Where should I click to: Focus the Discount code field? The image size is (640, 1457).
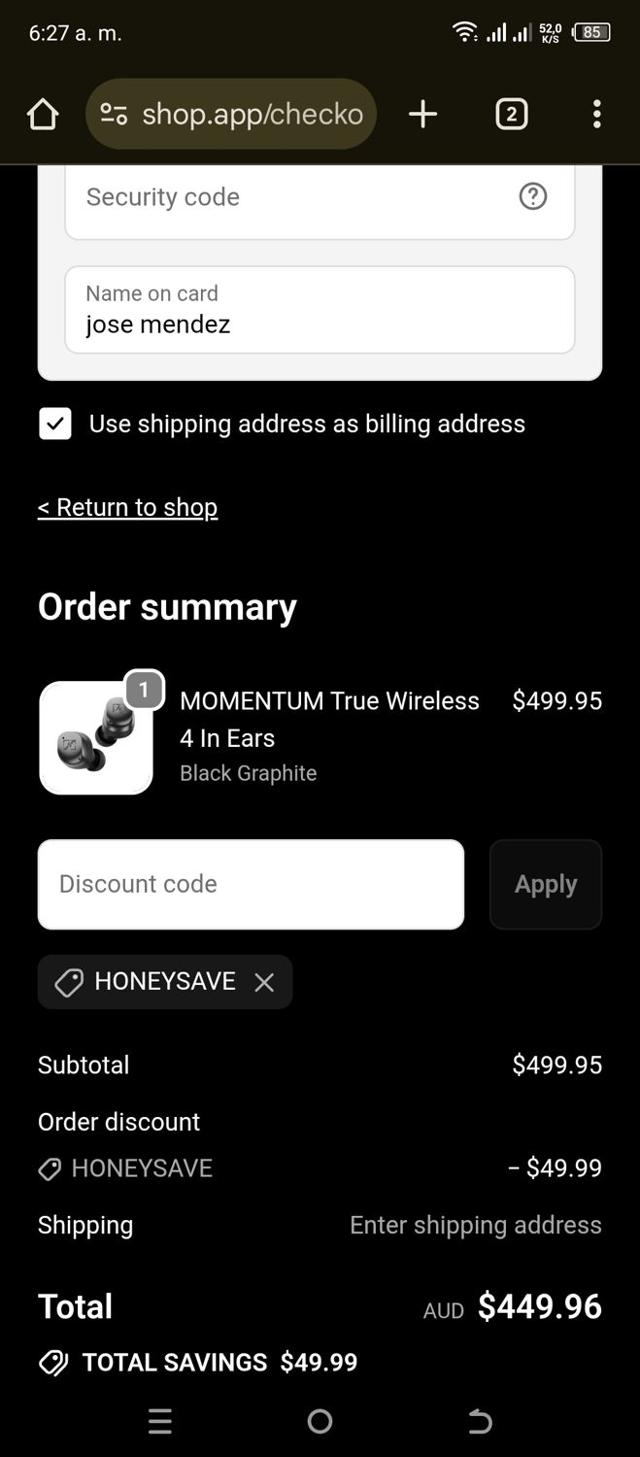[x=250, y=884]
